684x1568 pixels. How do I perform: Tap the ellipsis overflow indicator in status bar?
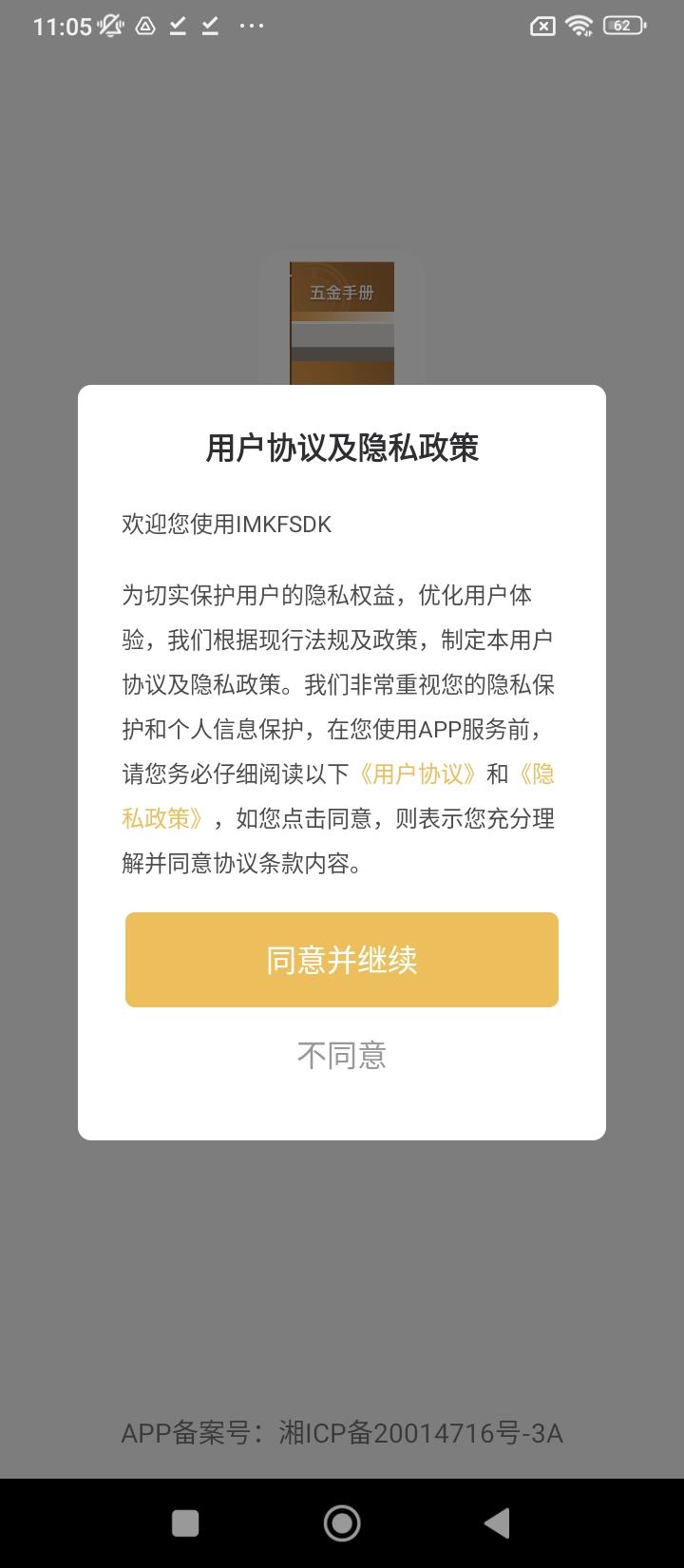point(252,27)
